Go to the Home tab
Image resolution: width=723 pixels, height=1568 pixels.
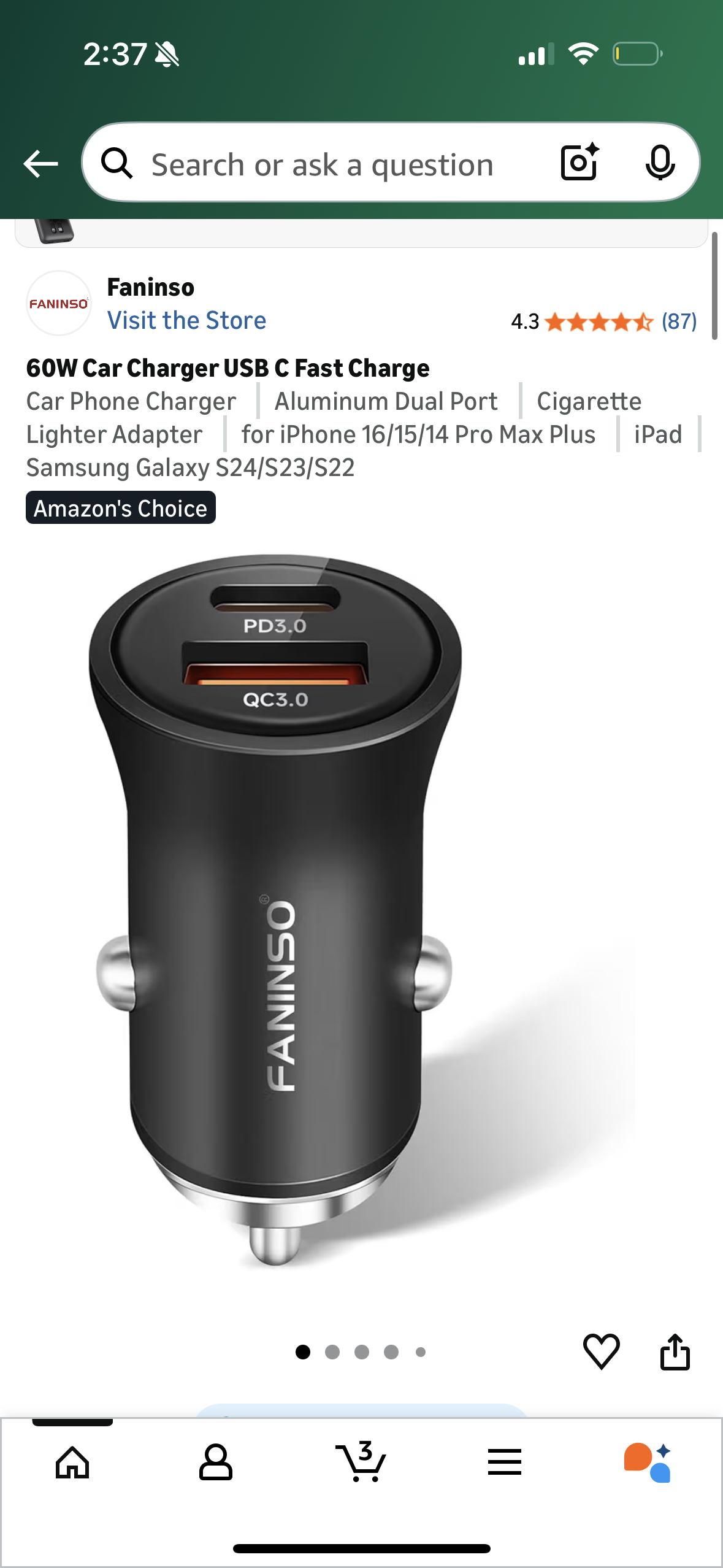pyautogui.click(x=72, y=1462)
